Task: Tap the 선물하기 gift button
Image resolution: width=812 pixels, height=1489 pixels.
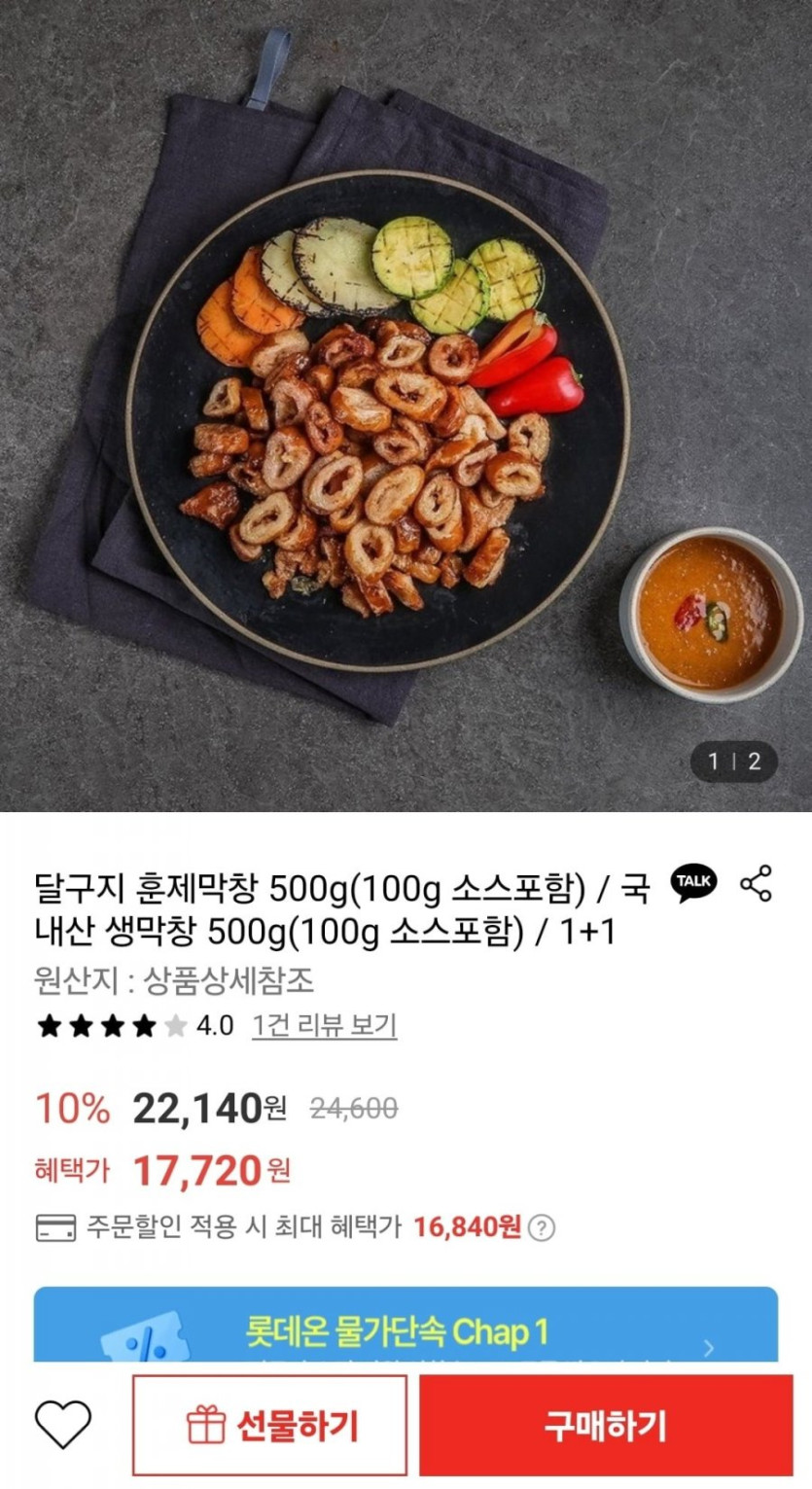Action: (270, 1426)
